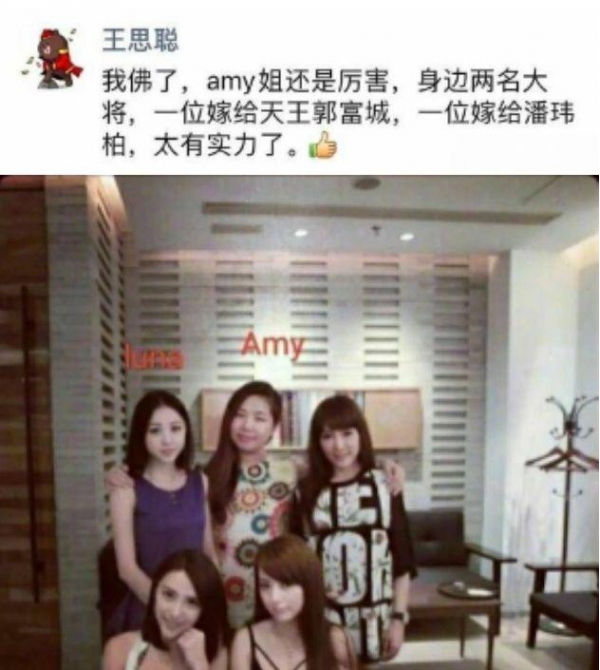Open the group photo in the post

(x=300, y=422)
